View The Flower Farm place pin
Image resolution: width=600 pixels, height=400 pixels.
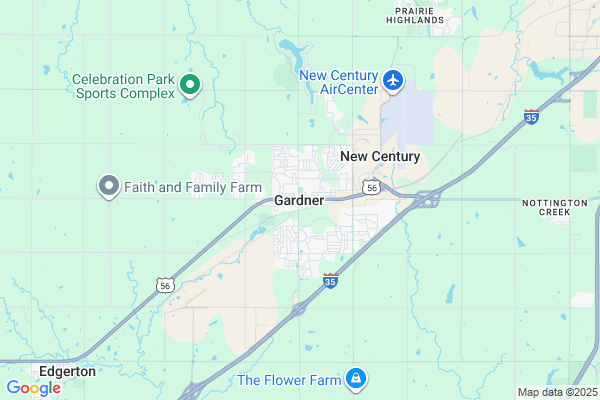[355, 379]
